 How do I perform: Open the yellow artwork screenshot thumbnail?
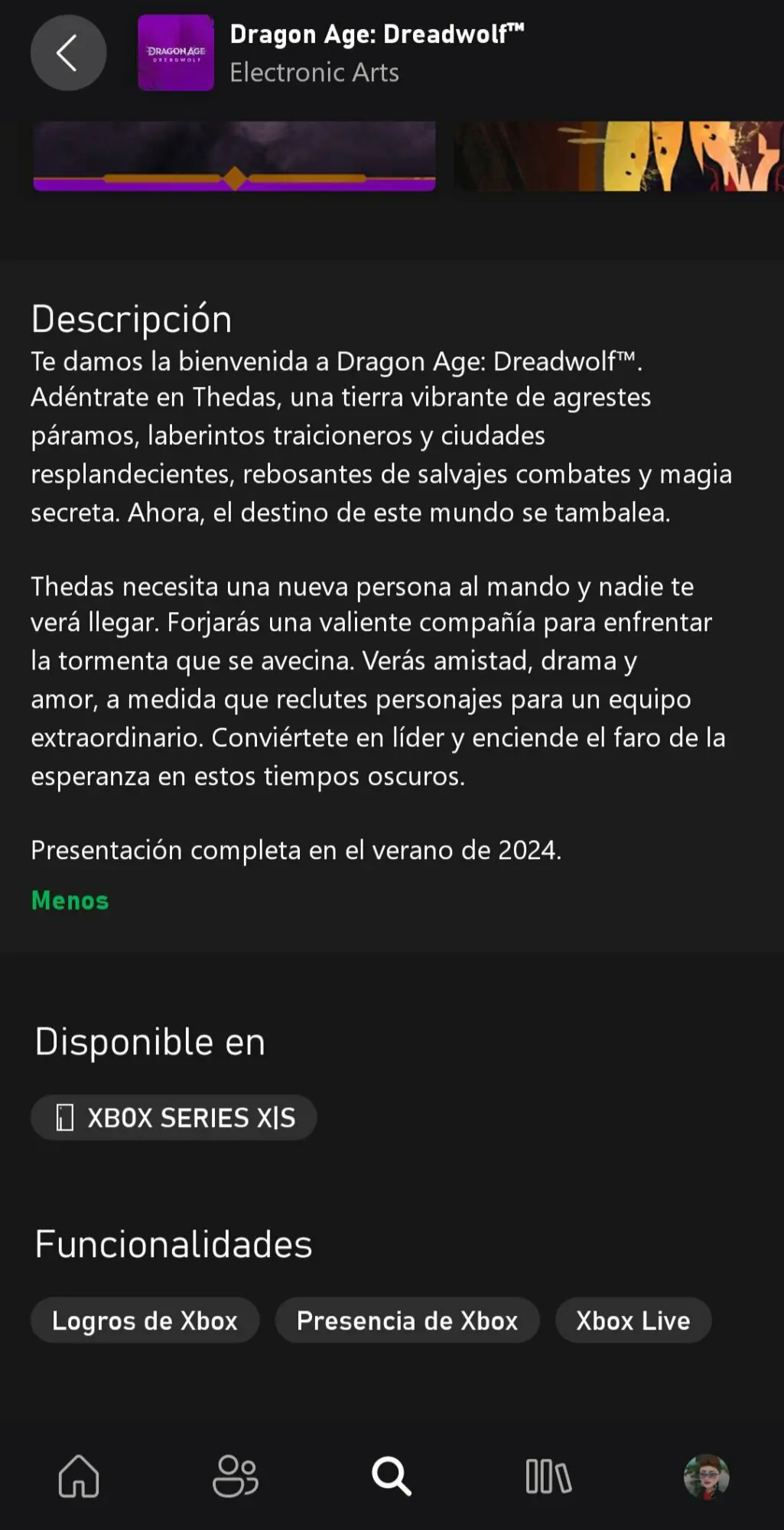(619, 156)
